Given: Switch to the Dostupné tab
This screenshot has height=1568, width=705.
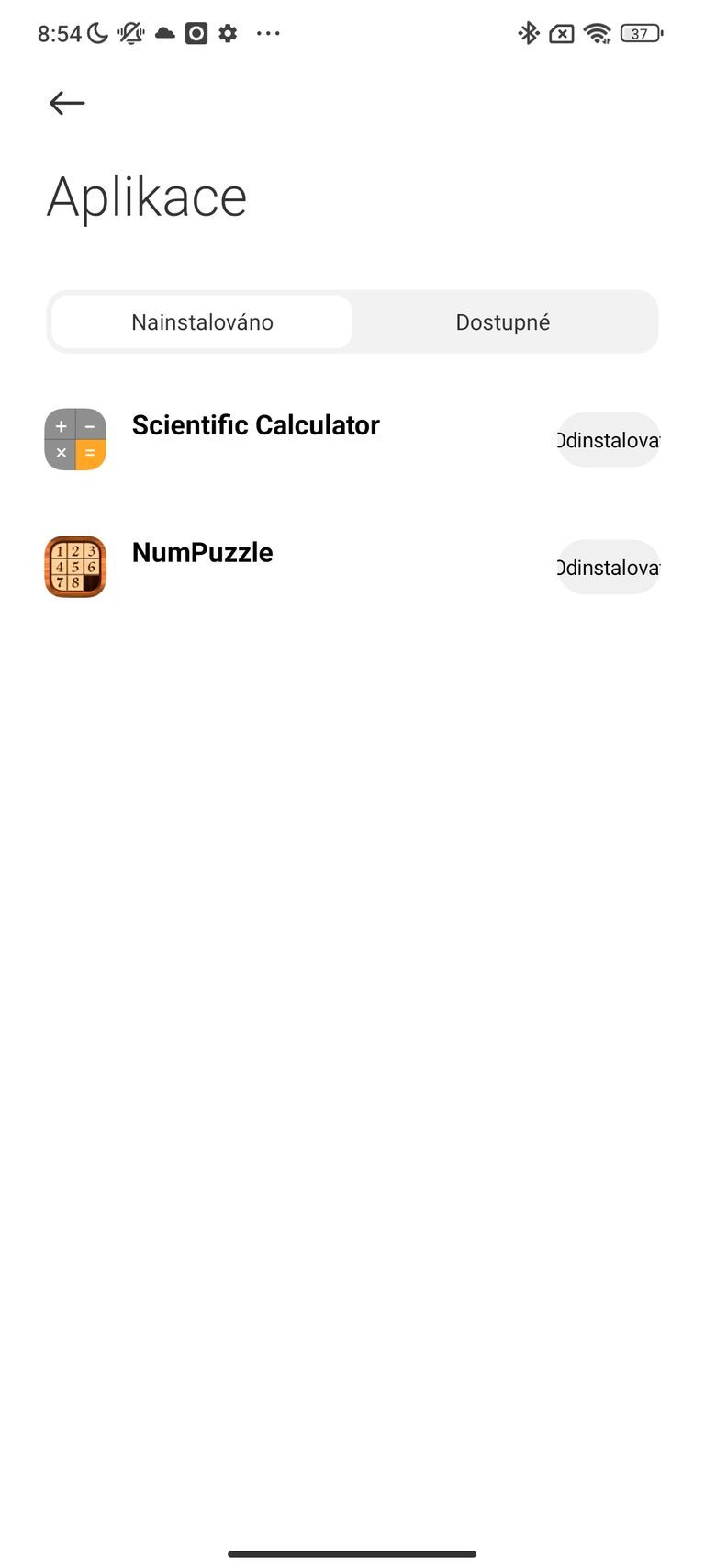Looking at the screenshot, I should [x=503, y=322].
